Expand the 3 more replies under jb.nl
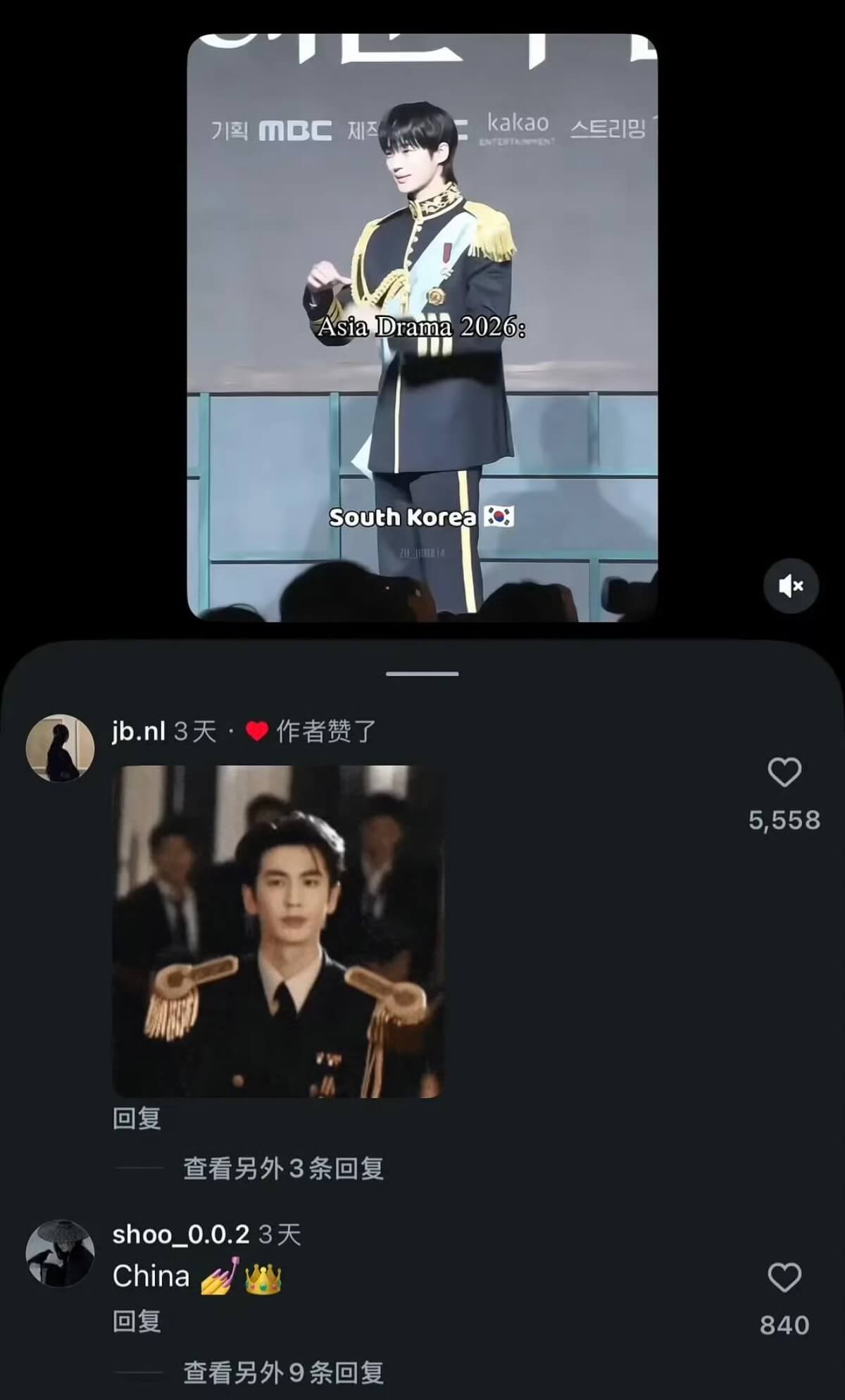Viewport: 845px width, 1400px height. point(283,1168)
